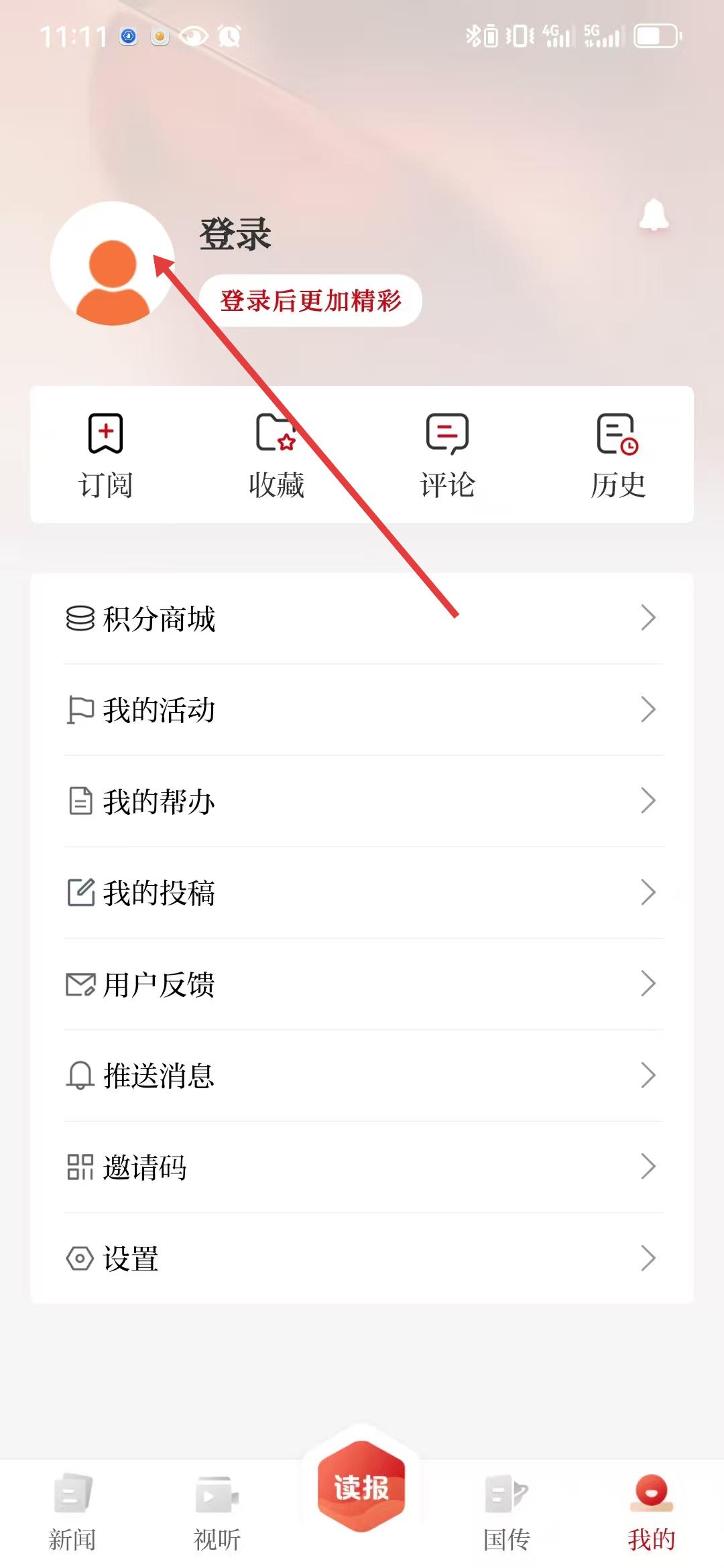Screen dimensions: 724x1568
Task: Switch to the 新闻 tab
Action: coord(72,1512)
